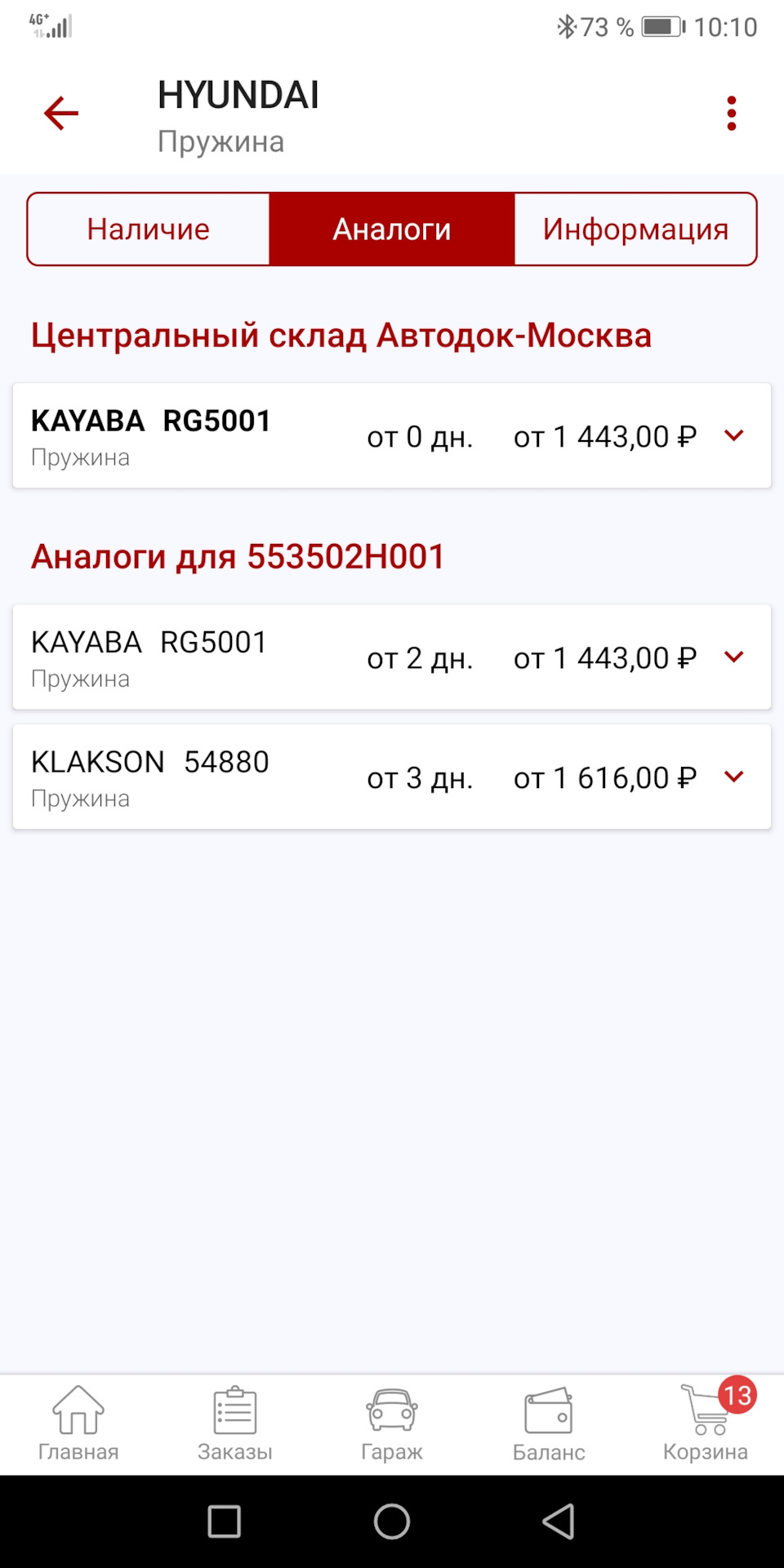Image resolution: width=784 pixels, height=1568 pixels.
Task: Switch to the Информация tab
Action: [635, 229]
